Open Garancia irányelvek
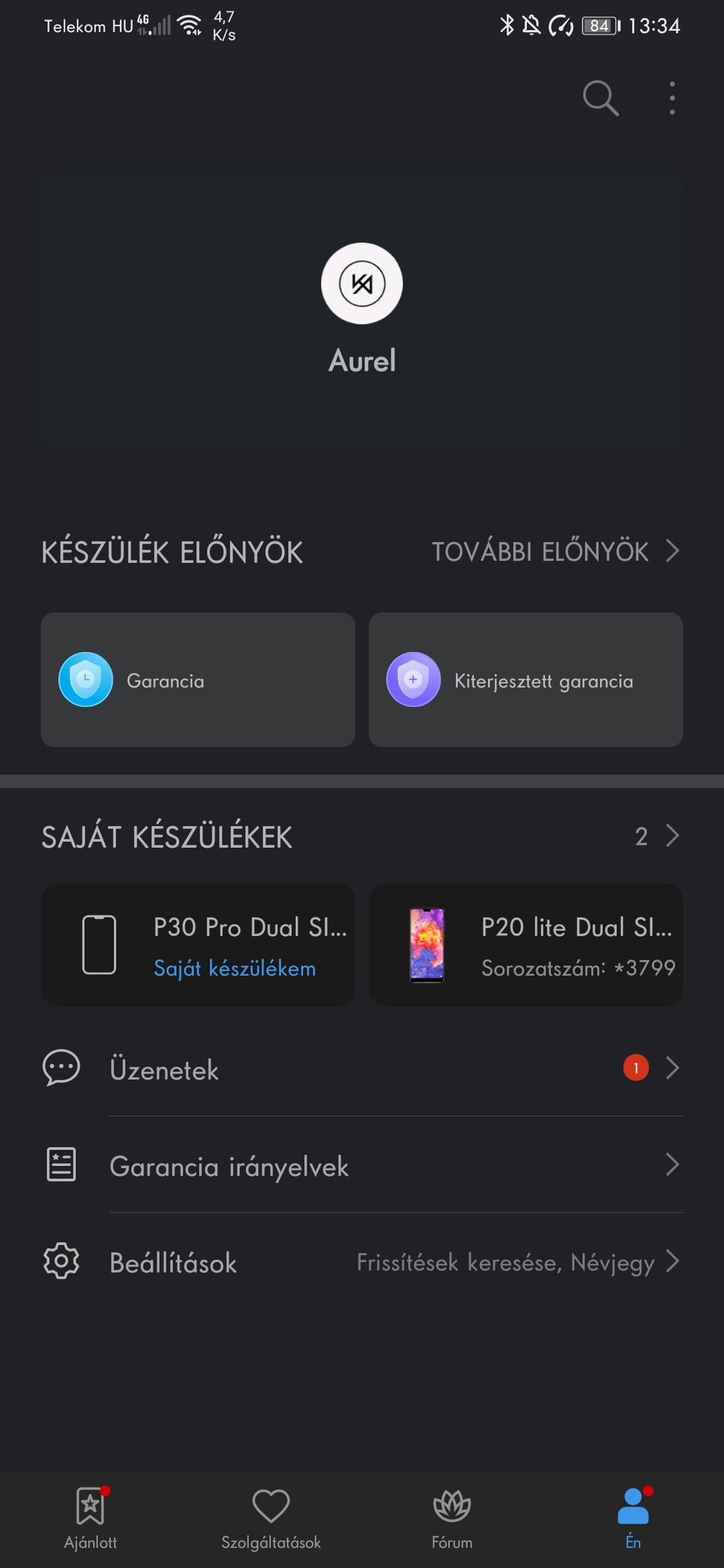The width and height of the screenshot is (724, 1568). click(x=362, y=1165)
